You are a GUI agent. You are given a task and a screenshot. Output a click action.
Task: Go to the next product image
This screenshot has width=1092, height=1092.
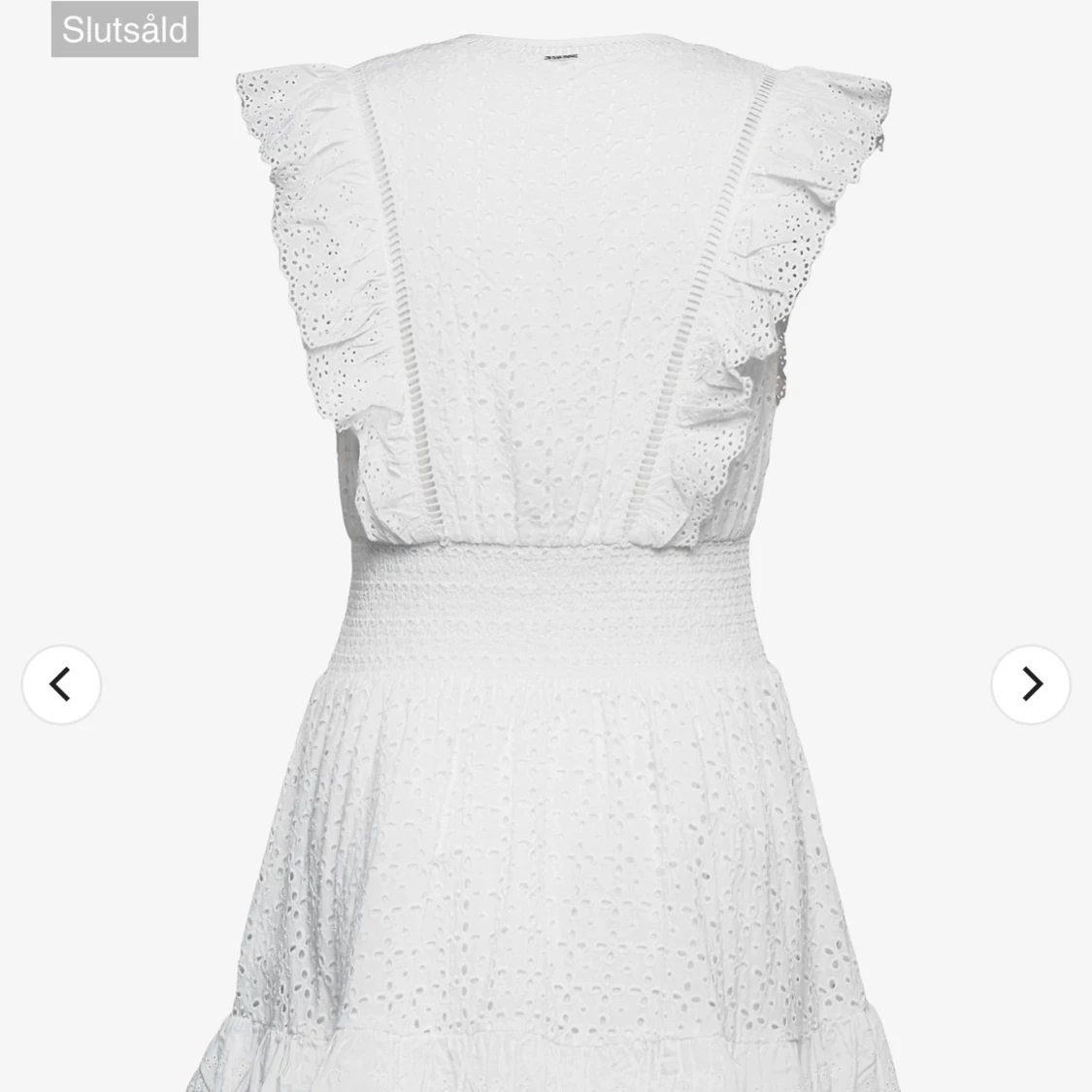click(x=1030, y=684)
